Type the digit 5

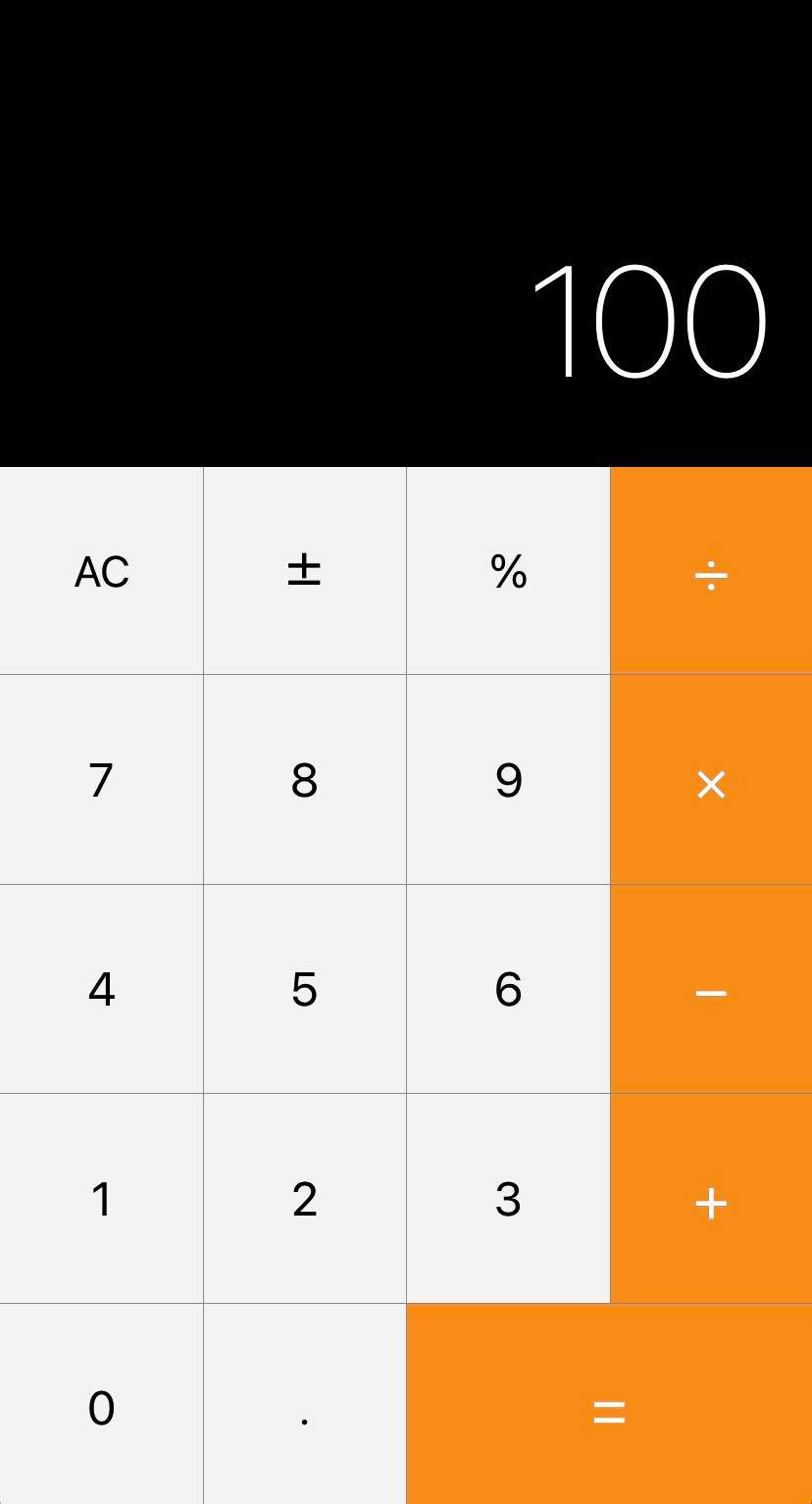[305, 989]
